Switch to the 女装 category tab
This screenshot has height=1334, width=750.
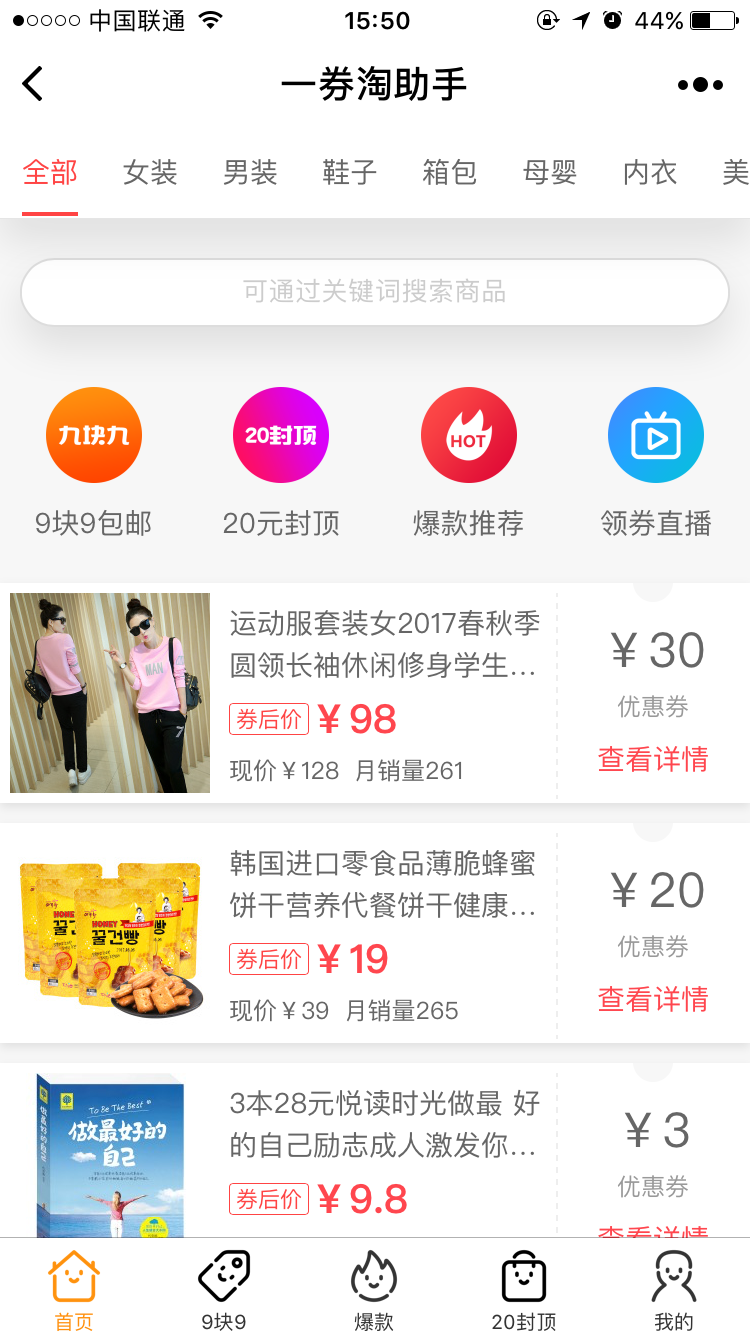pos(150,172)
